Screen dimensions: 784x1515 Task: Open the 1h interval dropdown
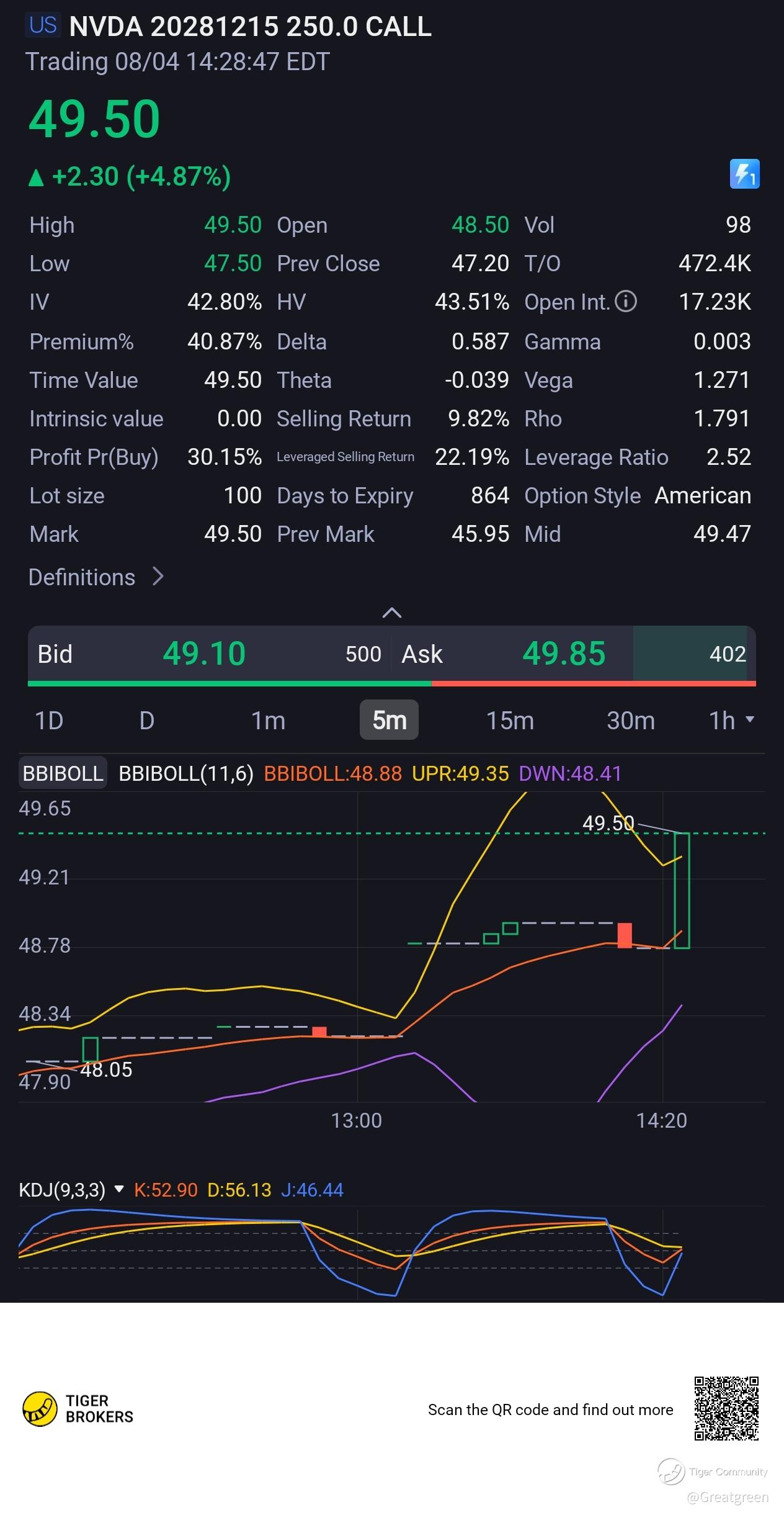coord(731,721)
